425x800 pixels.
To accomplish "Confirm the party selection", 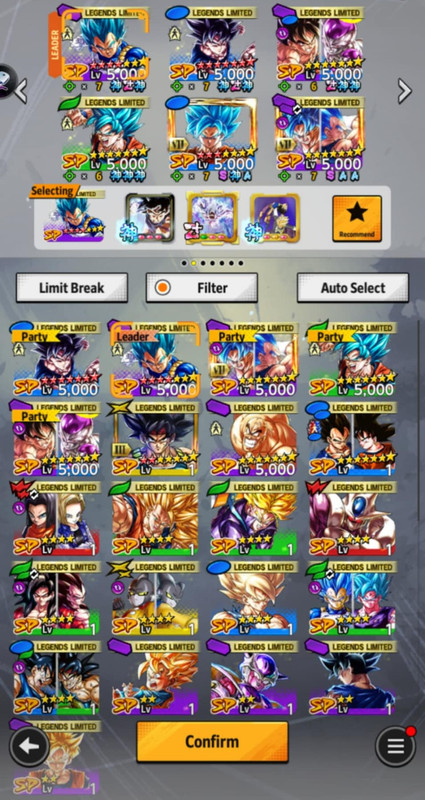I will coord(212,741).
